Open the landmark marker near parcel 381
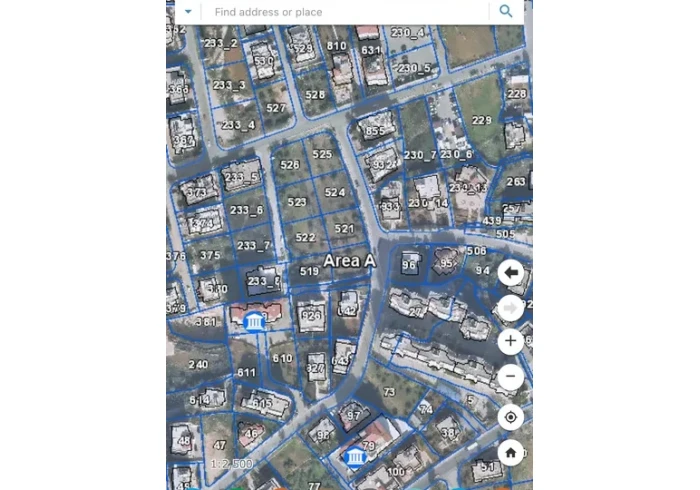This screenshot has width=700, height=490. point(254,321)
